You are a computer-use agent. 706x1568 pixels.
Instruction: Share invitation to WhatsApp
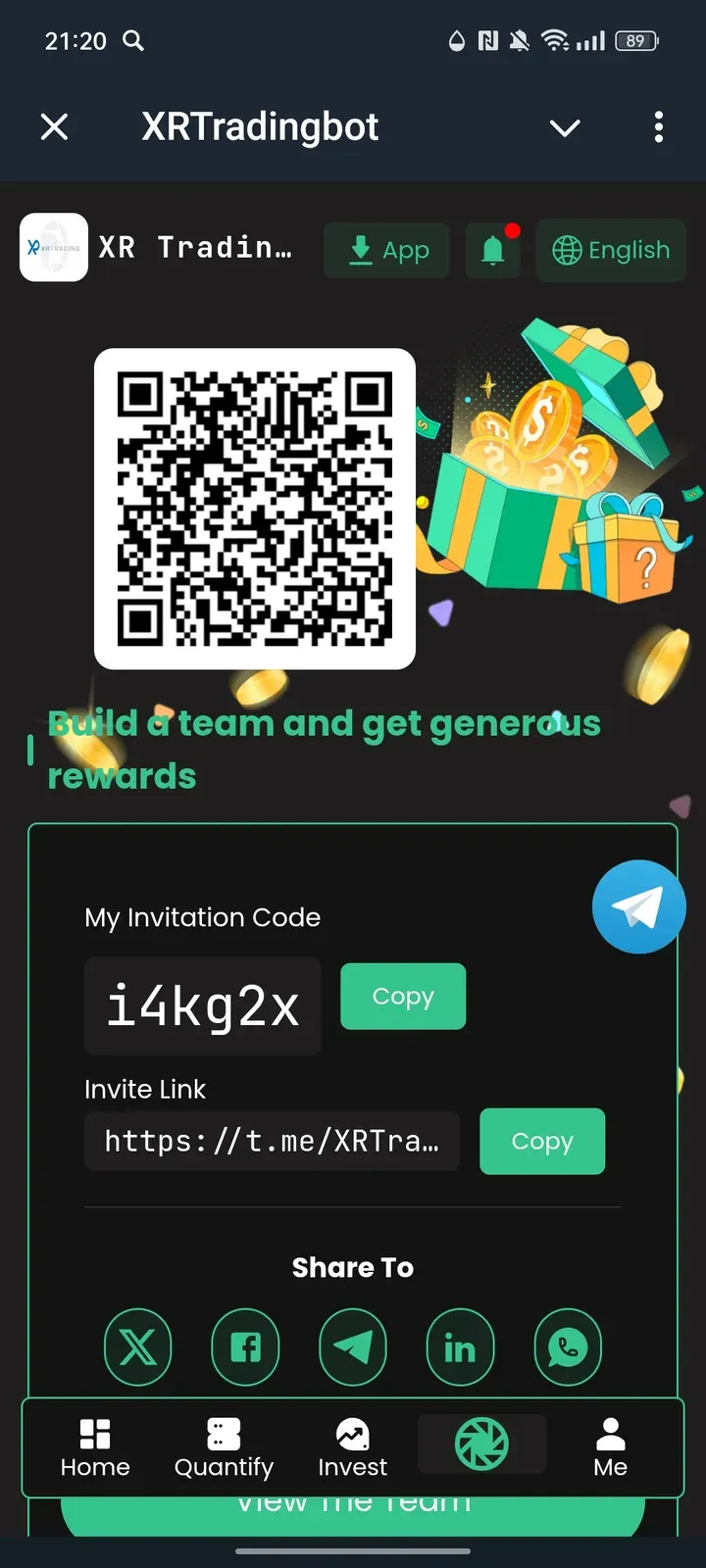point(568,1347)
